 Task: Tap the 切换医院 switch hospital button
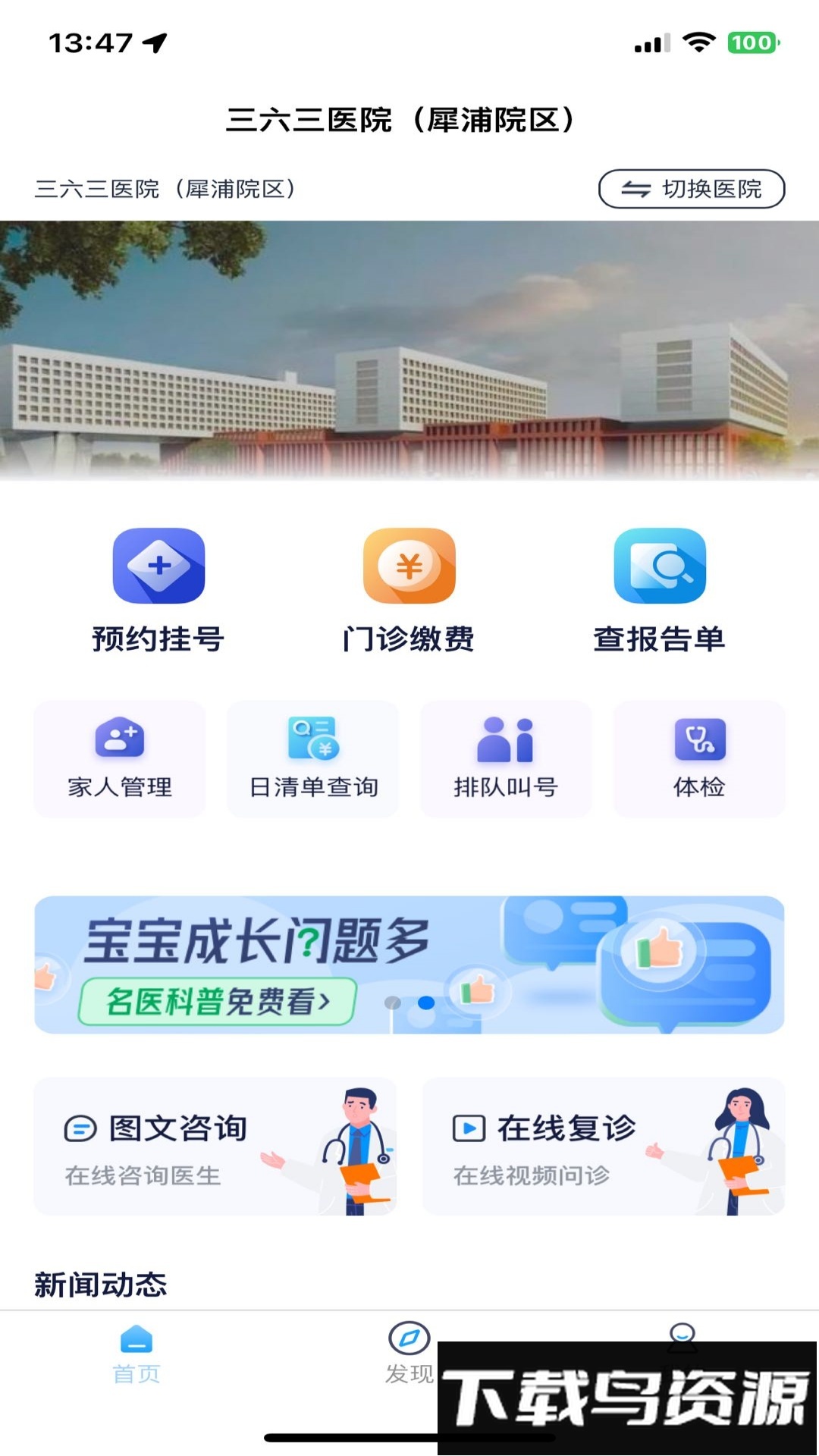pyautogui.click(x=691, y=189)
